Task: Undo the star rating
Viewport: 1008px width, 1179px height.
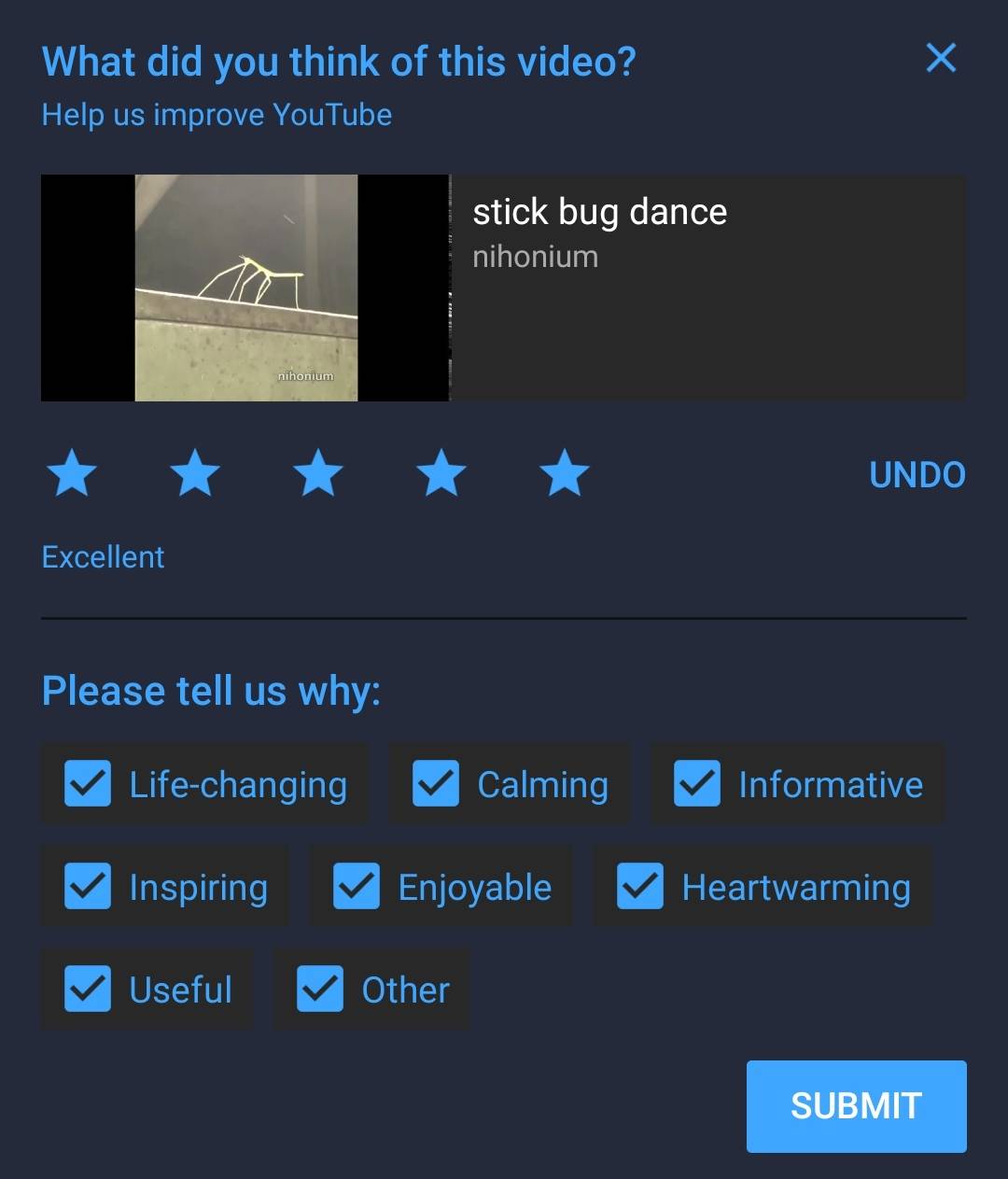Action: [x=917, y=474]
